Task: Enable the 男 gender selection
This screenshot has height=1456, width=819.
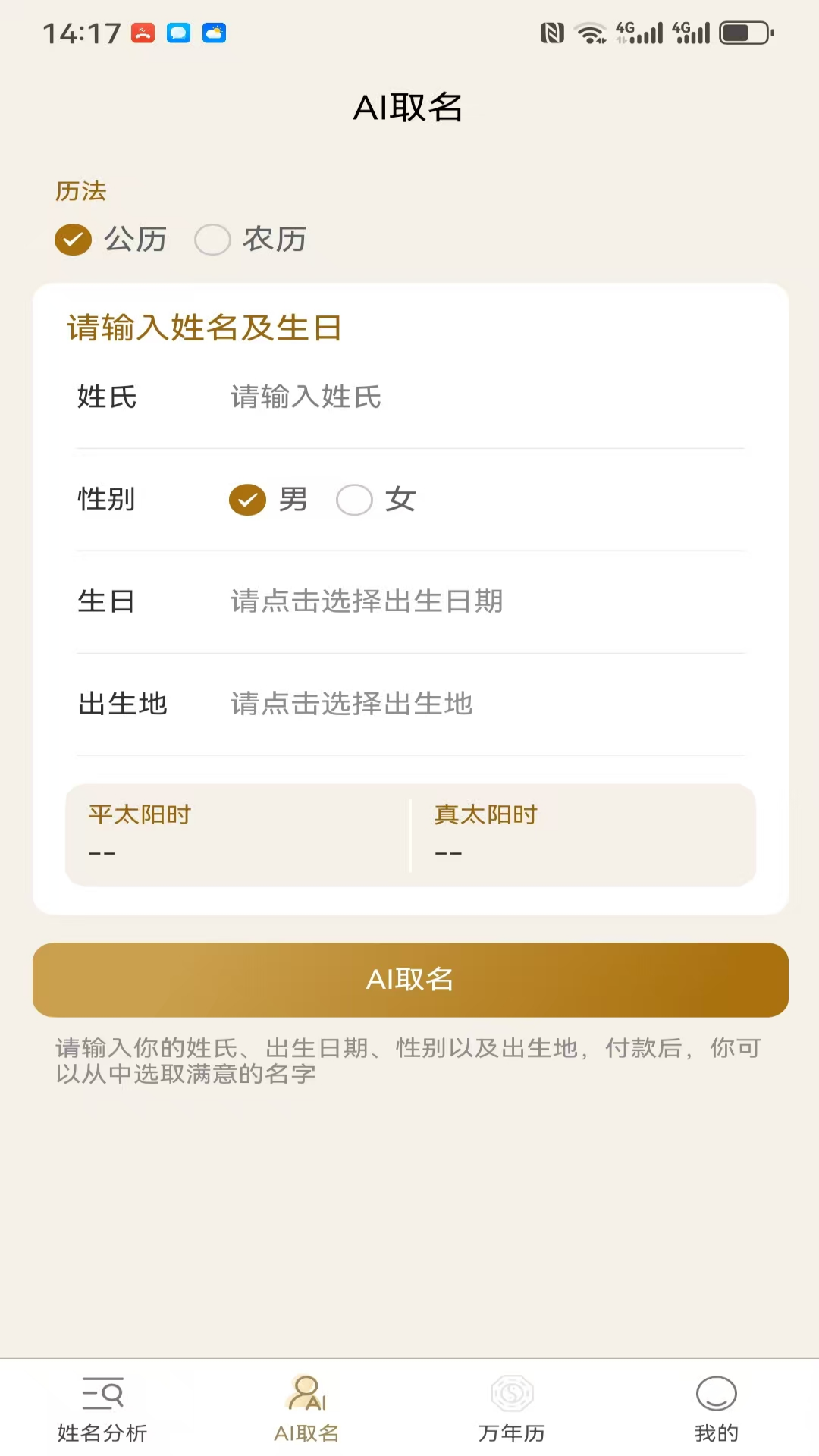Action: coord(268,500)
